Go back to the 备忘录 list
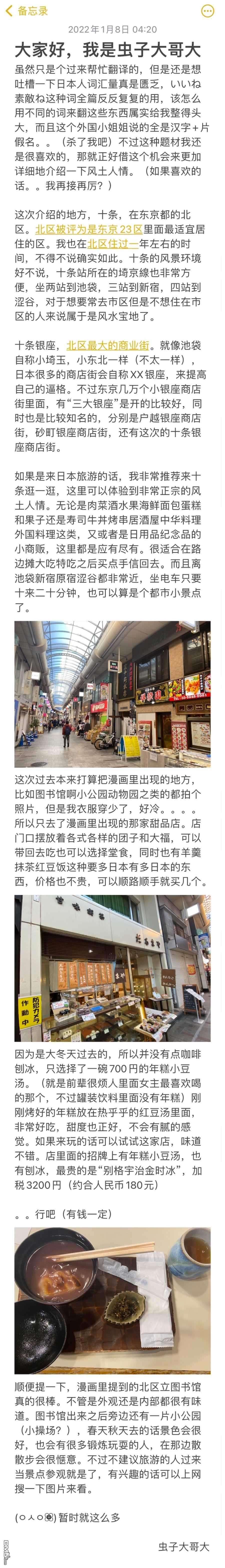Viewport: 225px width, 1568px height. tap(25, 11)
